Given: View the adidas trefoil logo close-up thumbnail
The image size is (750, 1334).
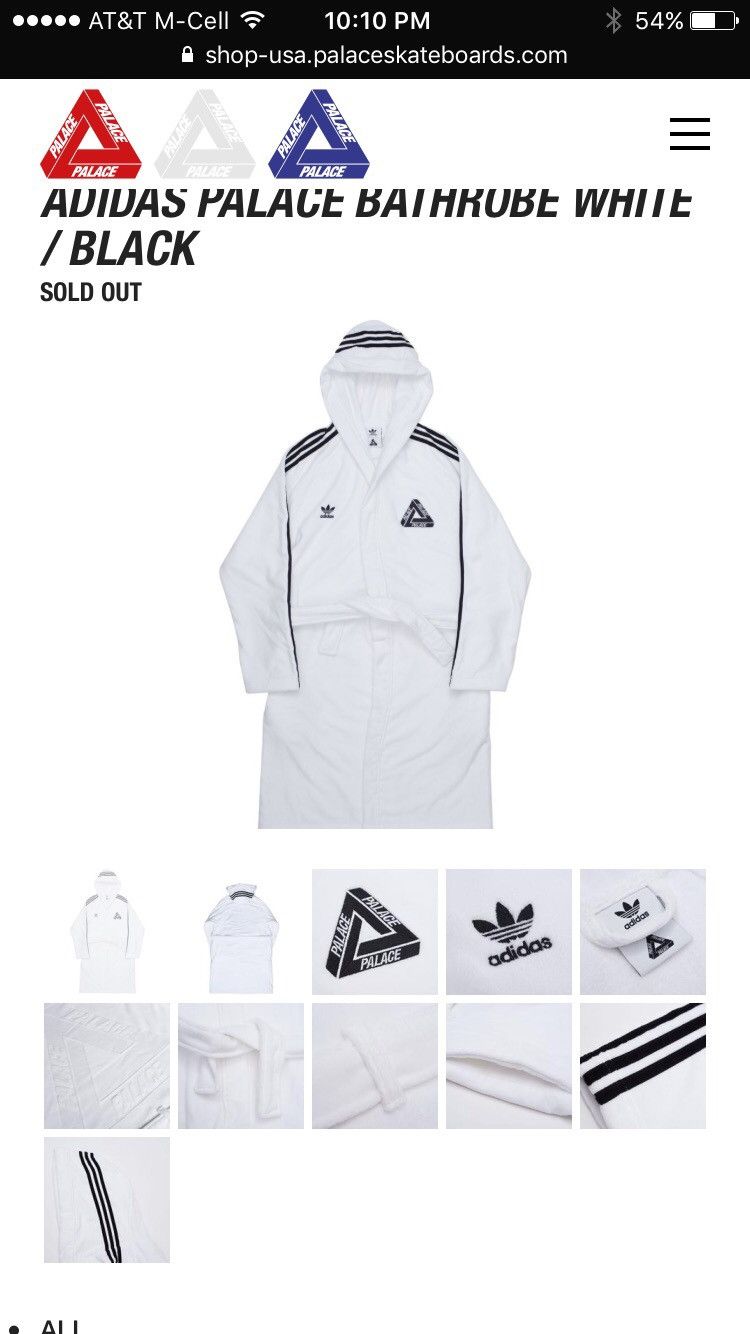Looking at the screenshot, I should pos(509,932).
